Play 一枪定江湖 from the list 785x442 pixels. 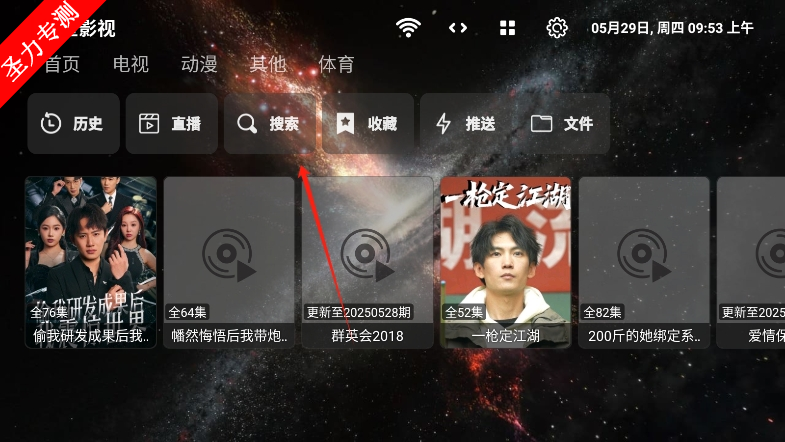(505, 262)
